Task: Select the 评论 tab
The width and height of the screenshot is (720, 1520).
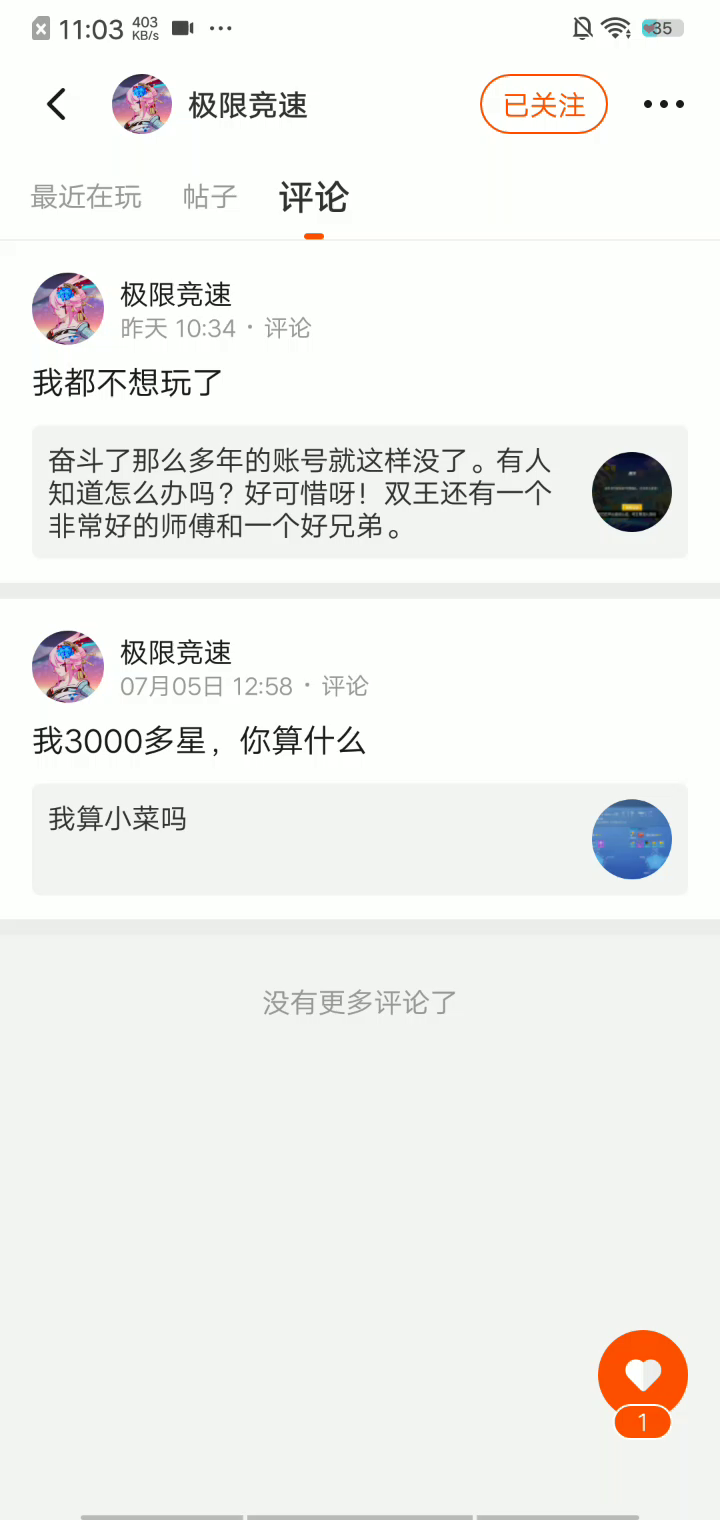Action: point(313,197)
